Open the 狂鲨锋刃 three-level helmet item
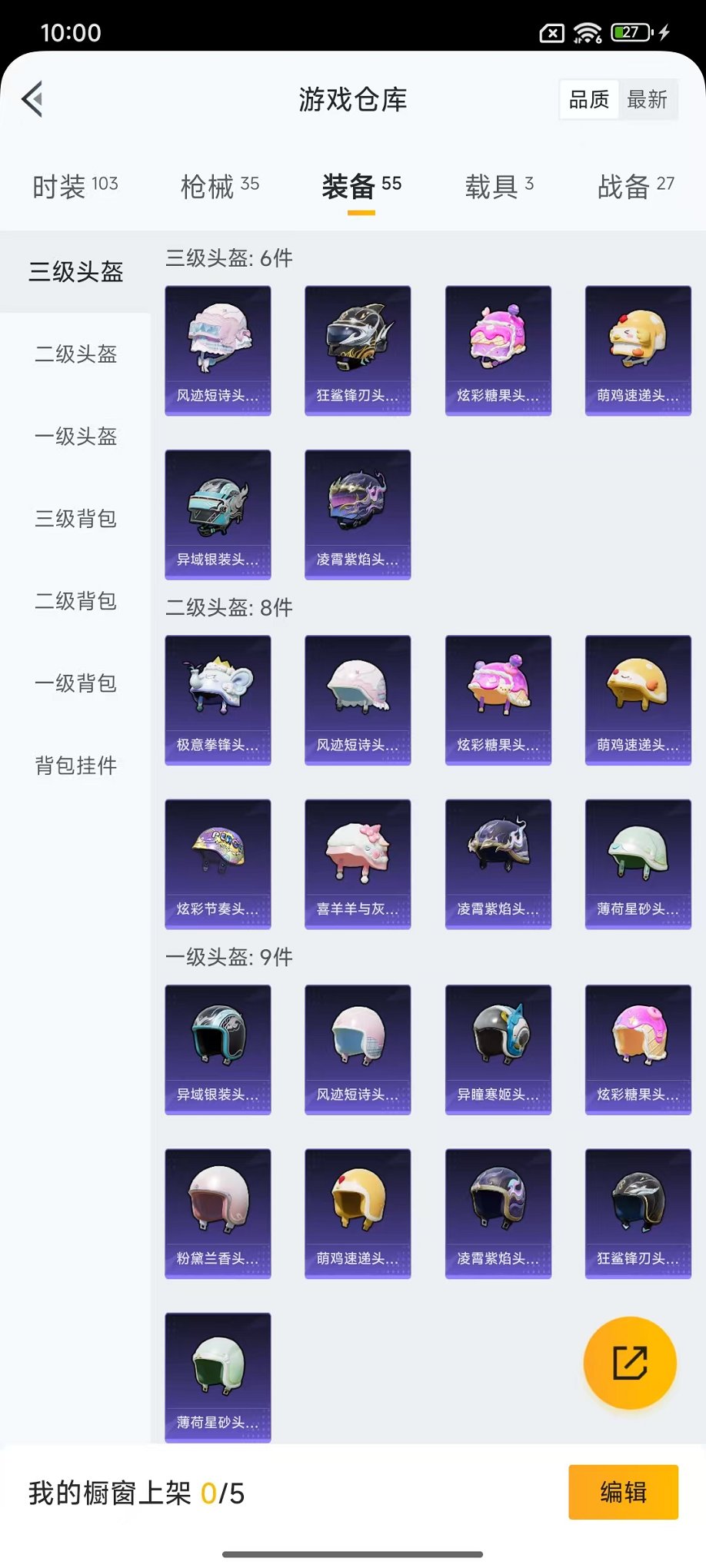Image resolution: width=706 pixels, height=1568 pixels. (x=358, y=350)
